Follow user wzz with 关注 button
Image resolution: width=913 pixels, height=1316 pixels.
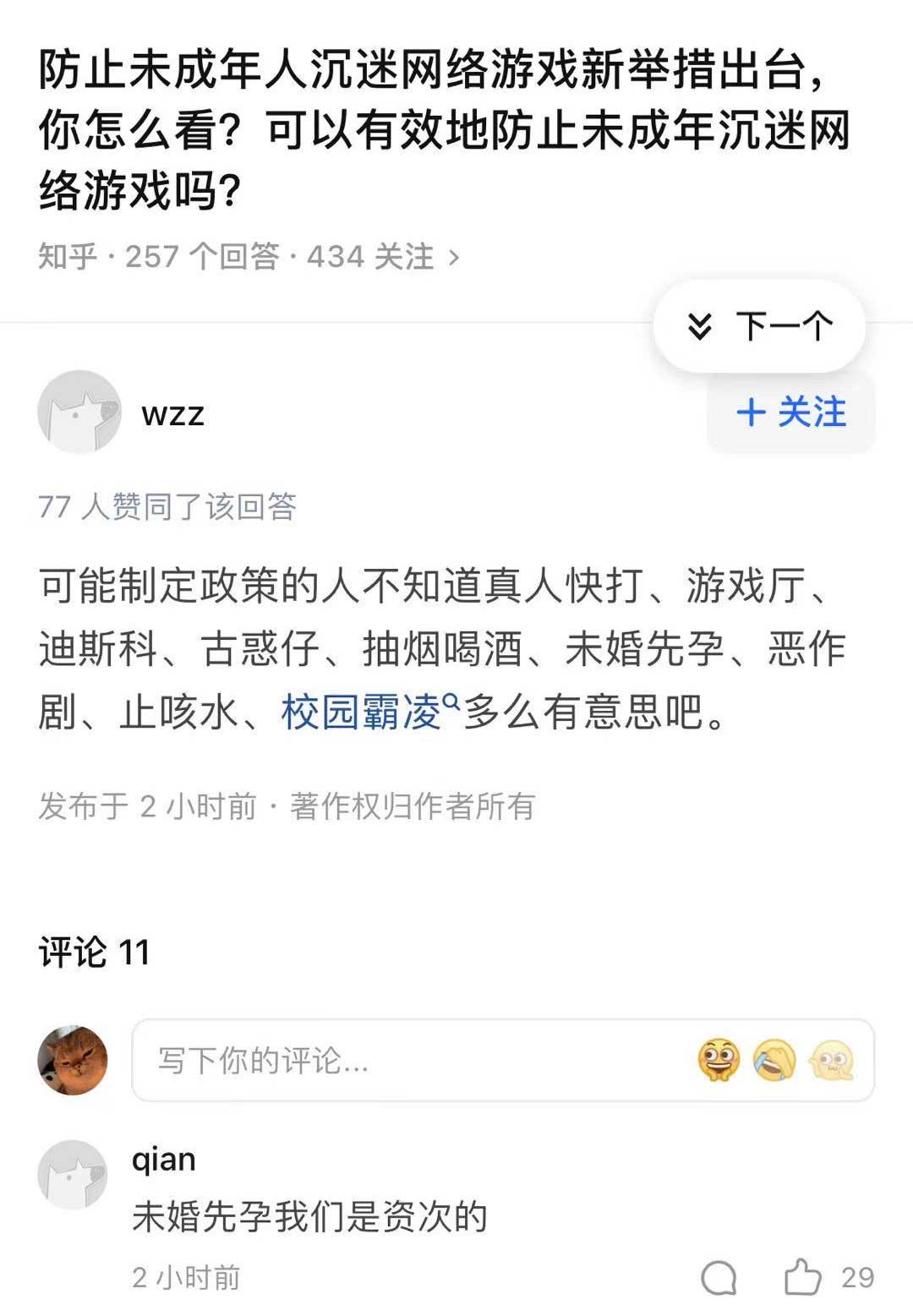pos(791,412)
